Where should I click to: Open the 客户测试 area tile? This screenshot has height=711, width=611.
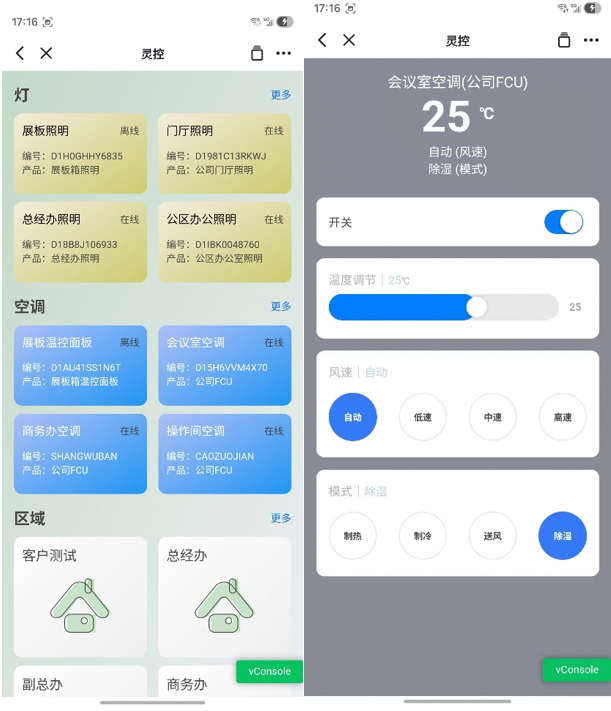[80, 597]
